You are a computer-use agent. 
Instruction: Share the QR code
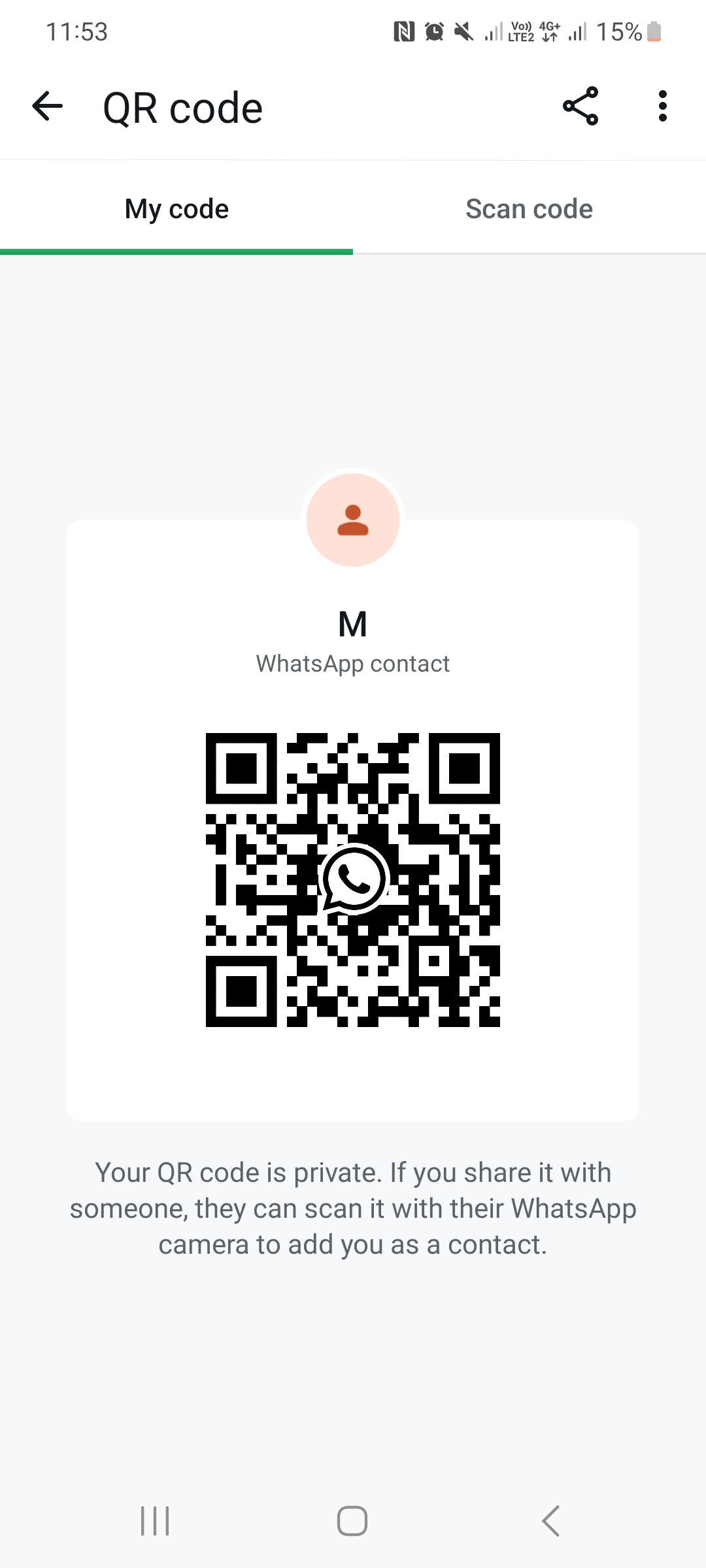coord(580,106)
